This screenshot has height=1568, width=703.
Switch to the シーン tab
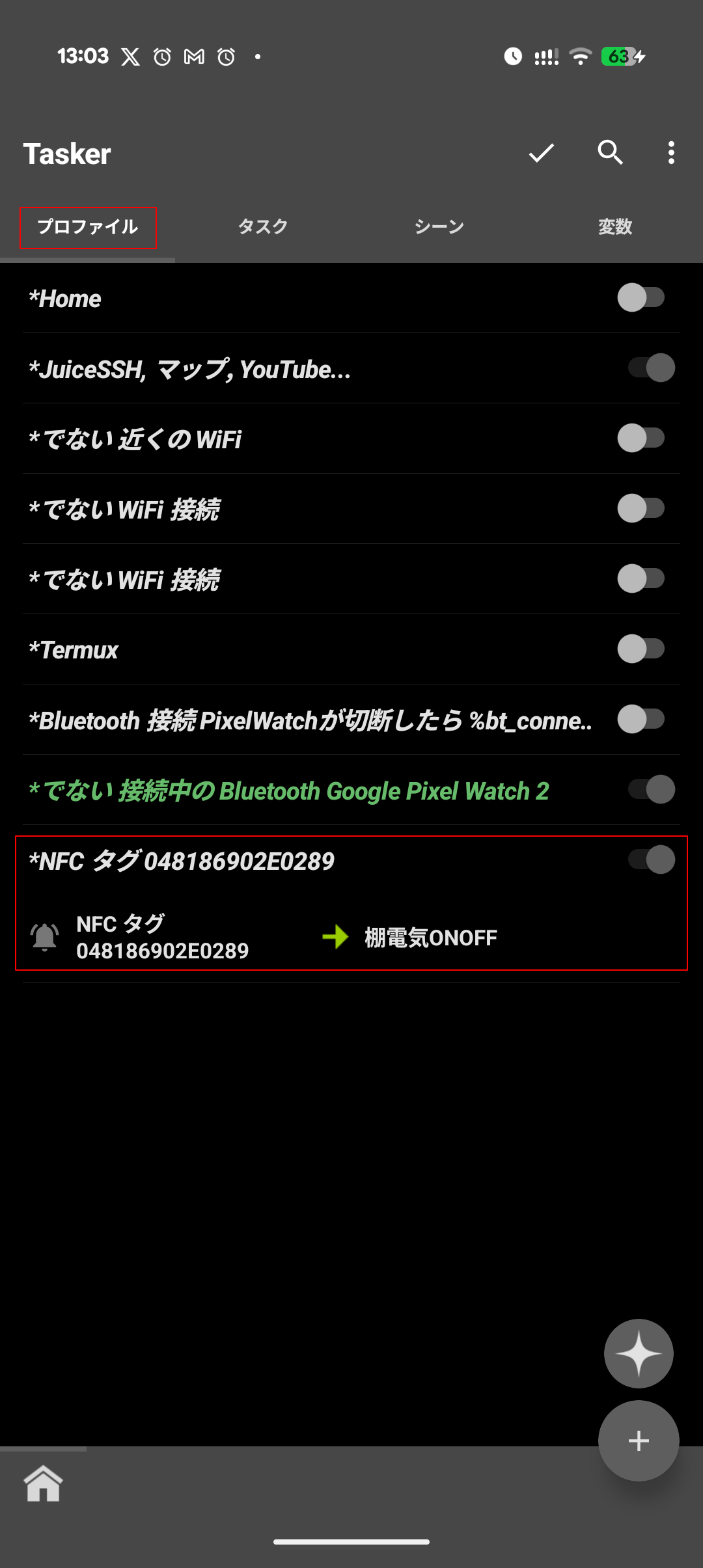(439, 227)
